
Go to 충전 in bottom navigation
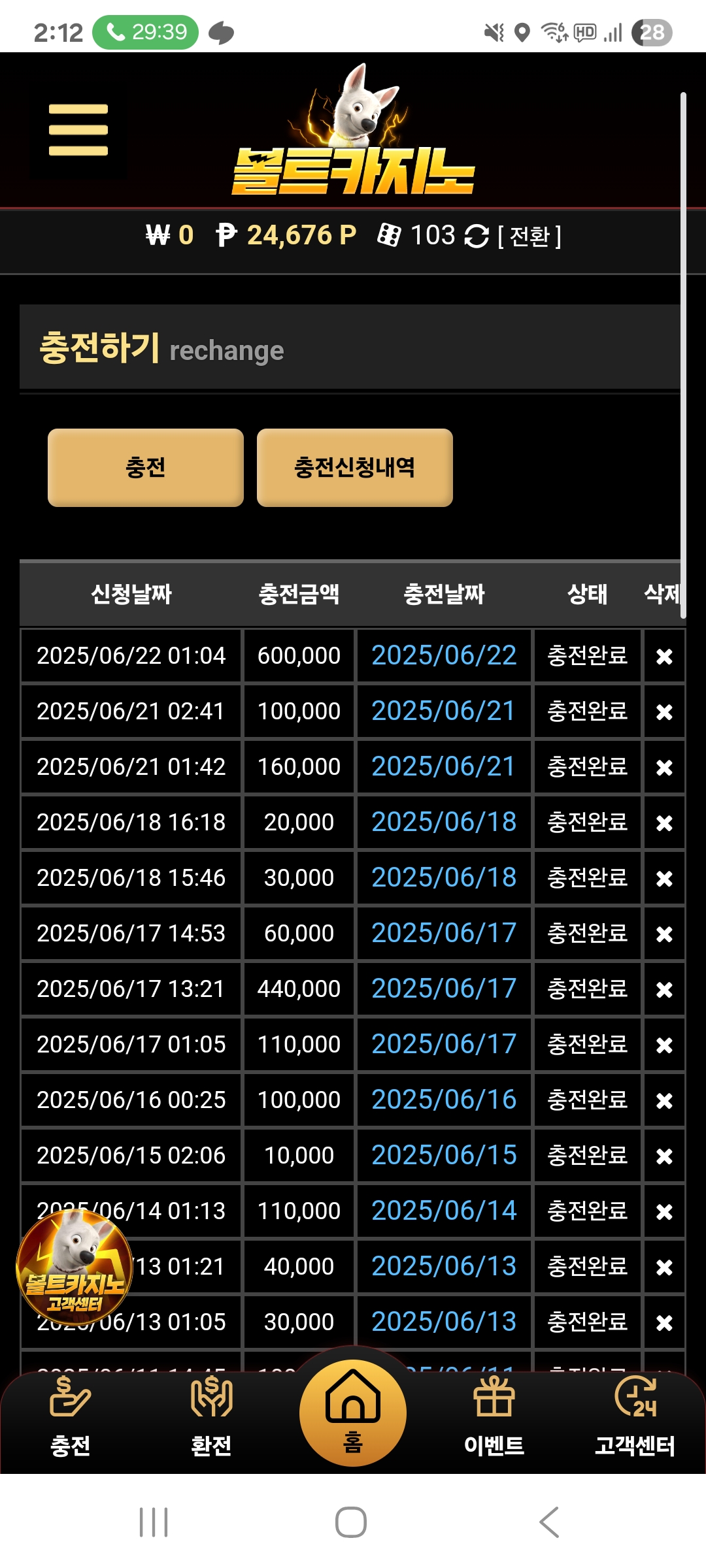click(70, 1418)
